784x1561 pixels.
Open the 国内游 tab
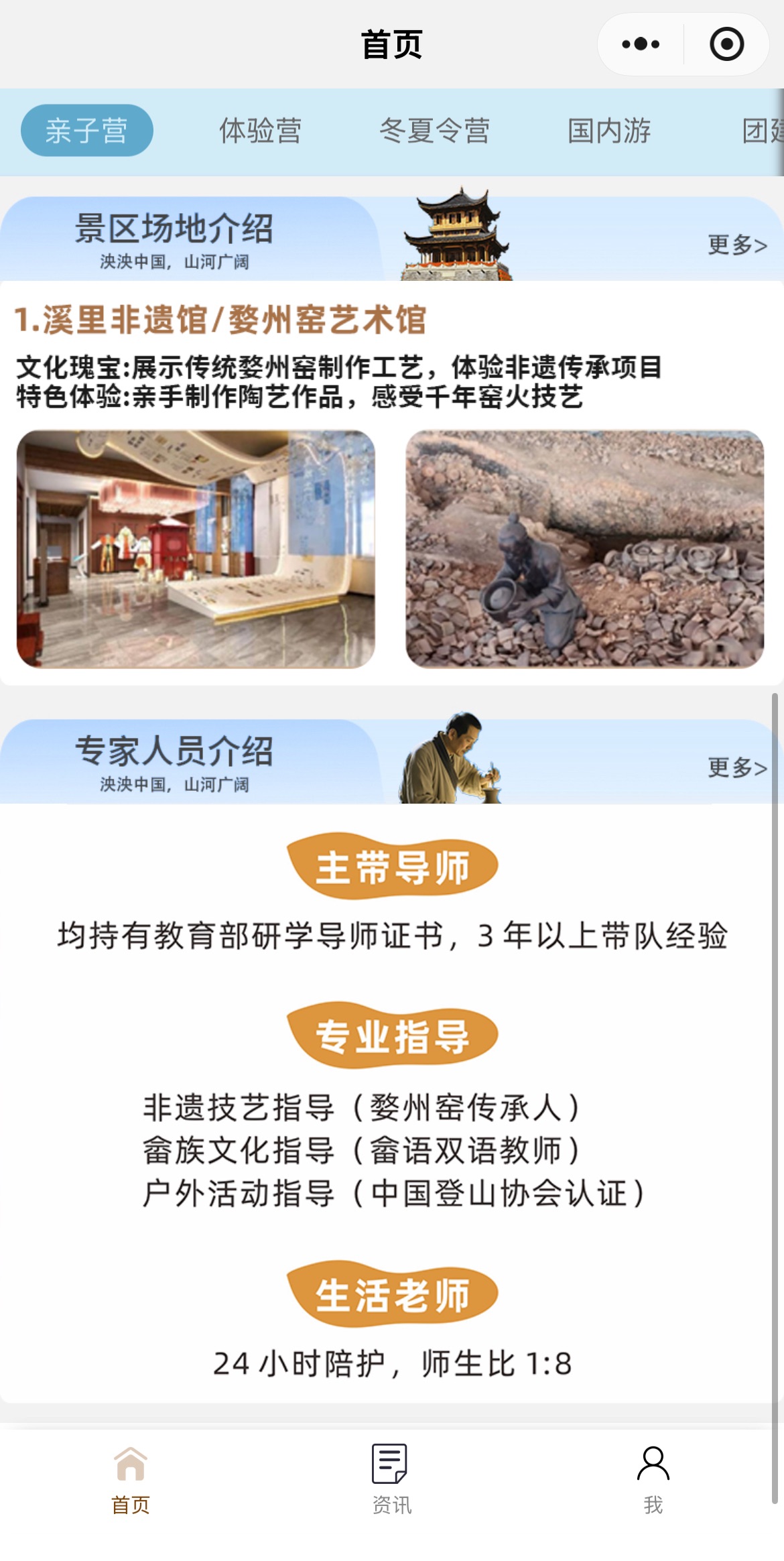(x=608, y=130)
